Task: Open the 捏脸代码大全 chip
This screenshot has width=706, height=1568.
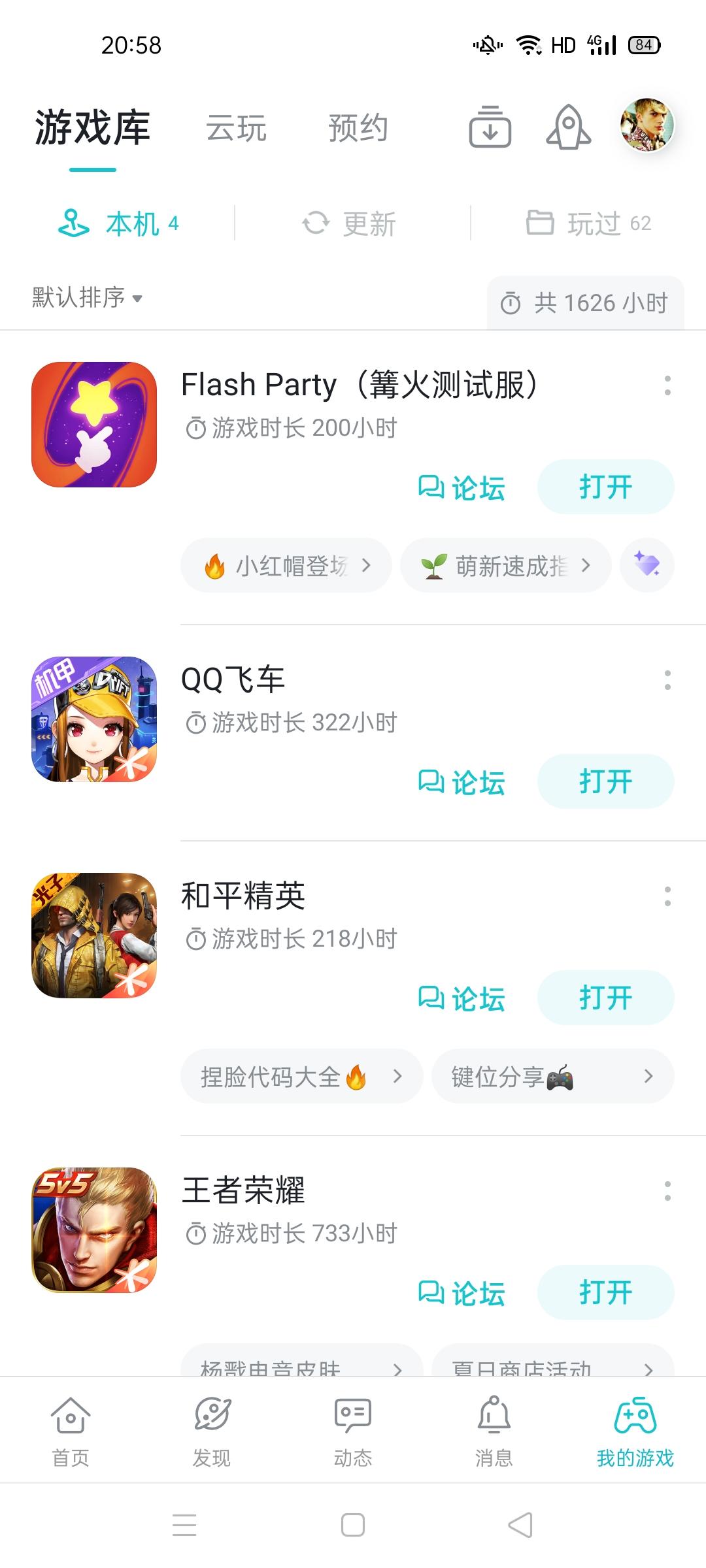Action: tap(301, 1076)
